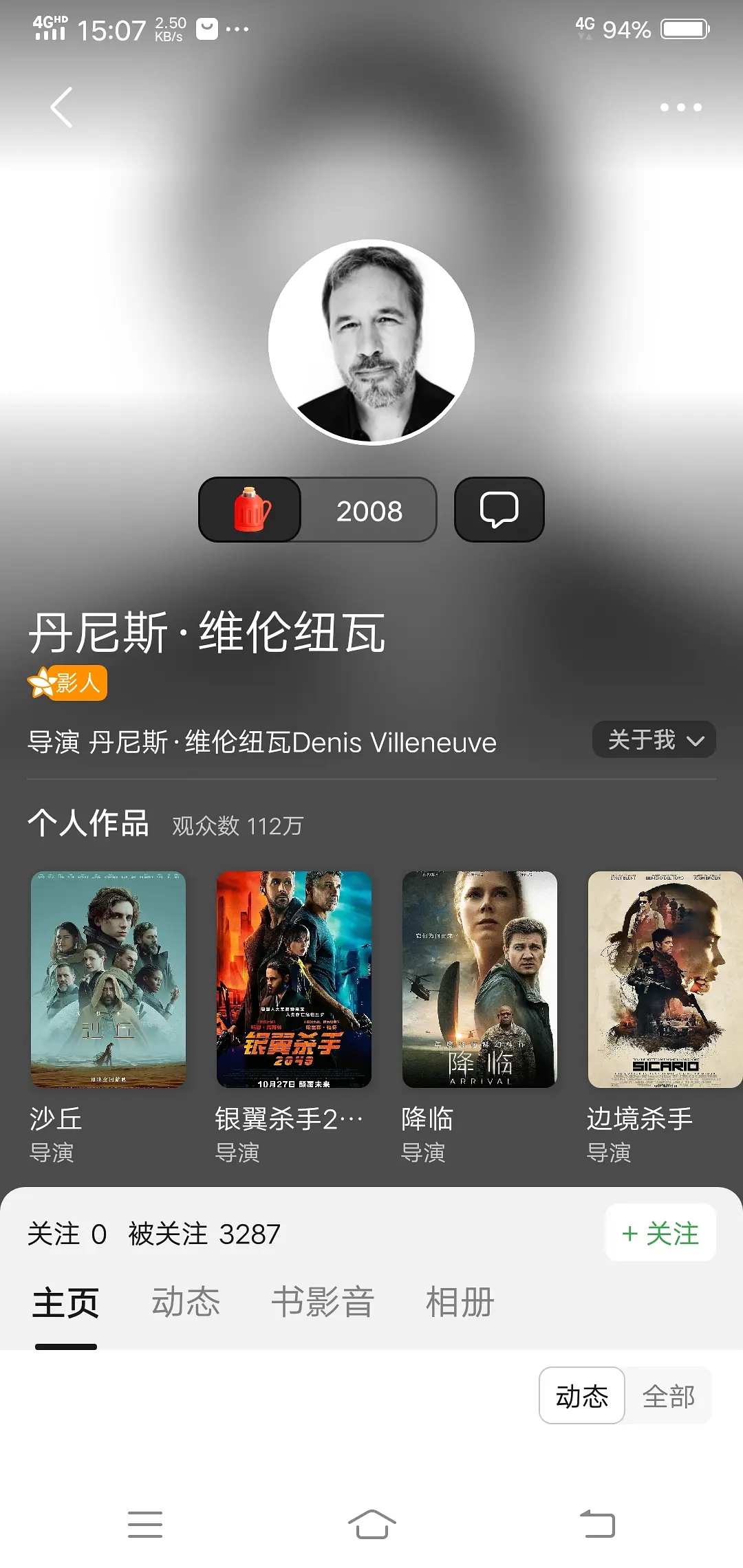Image resolution: width=743 pixels, height=1568 pixels.
Task: Select the 全部 filter segment
Action: click(668, 1396)
